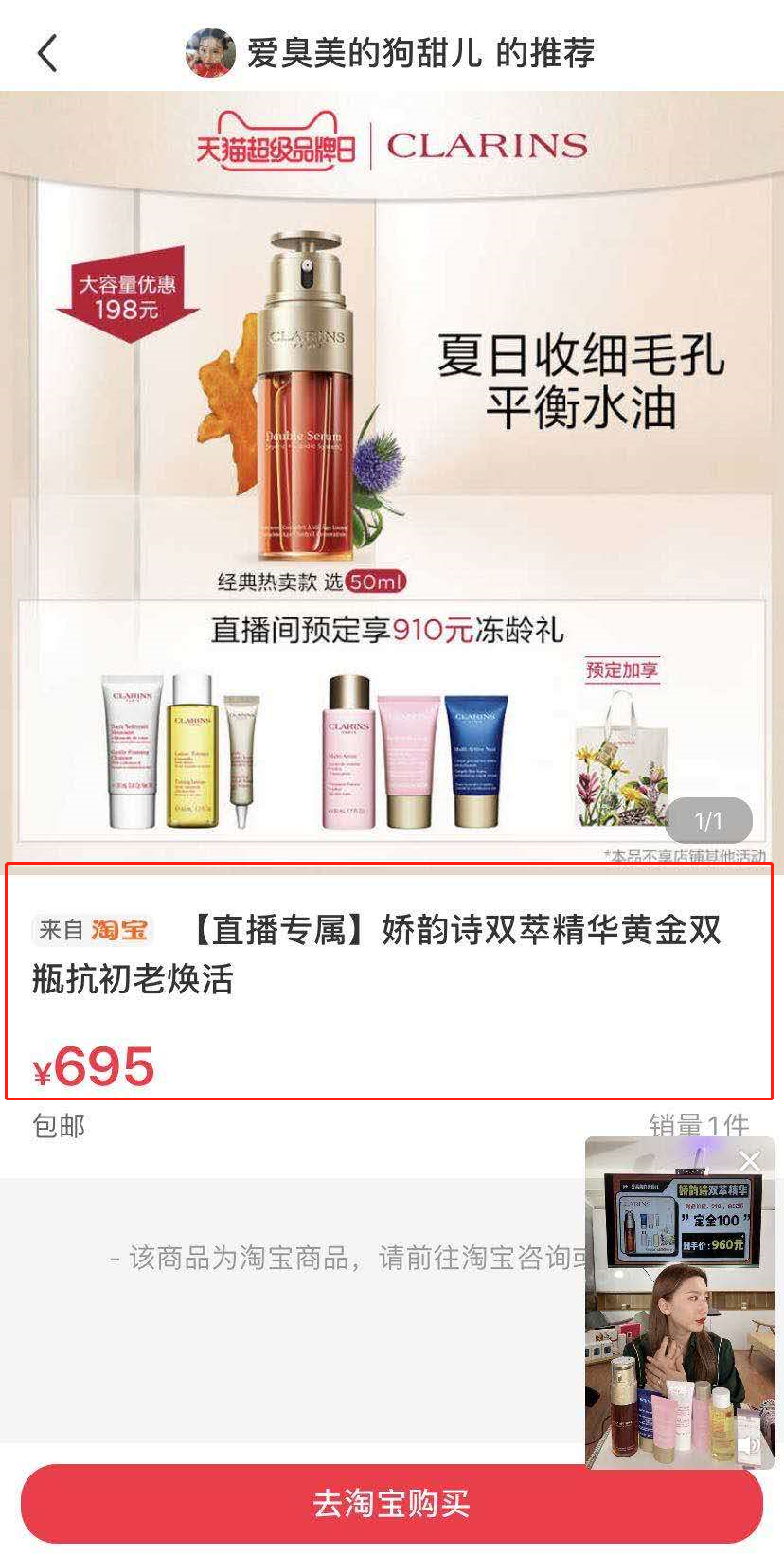Close the floating live video window
This screenshot has height=1555, width=784.
(x=750, y=1161)
